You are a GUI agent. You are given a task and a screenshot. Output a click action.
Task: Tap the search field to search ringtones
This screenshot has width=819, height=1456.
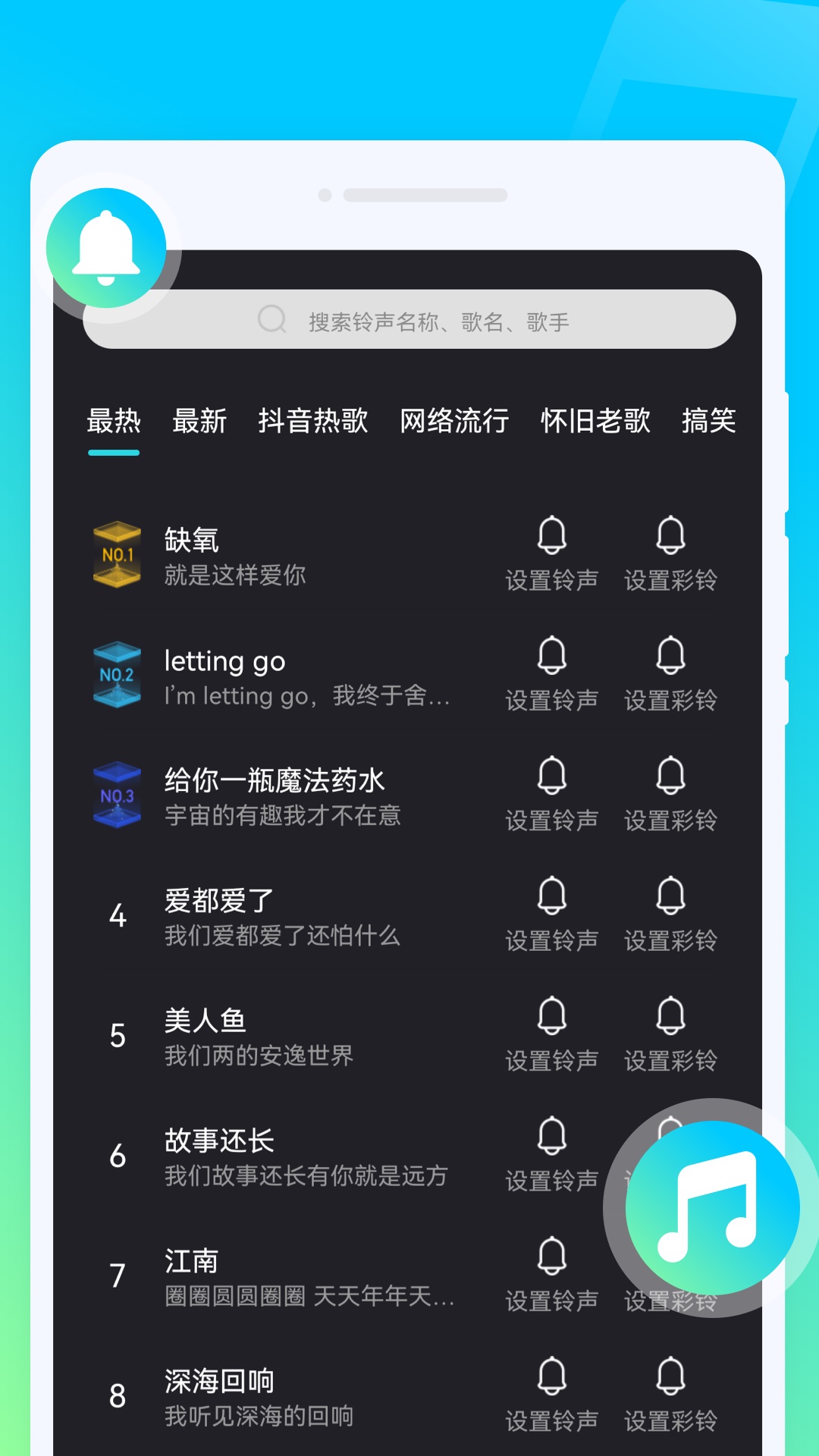point(455,320)
